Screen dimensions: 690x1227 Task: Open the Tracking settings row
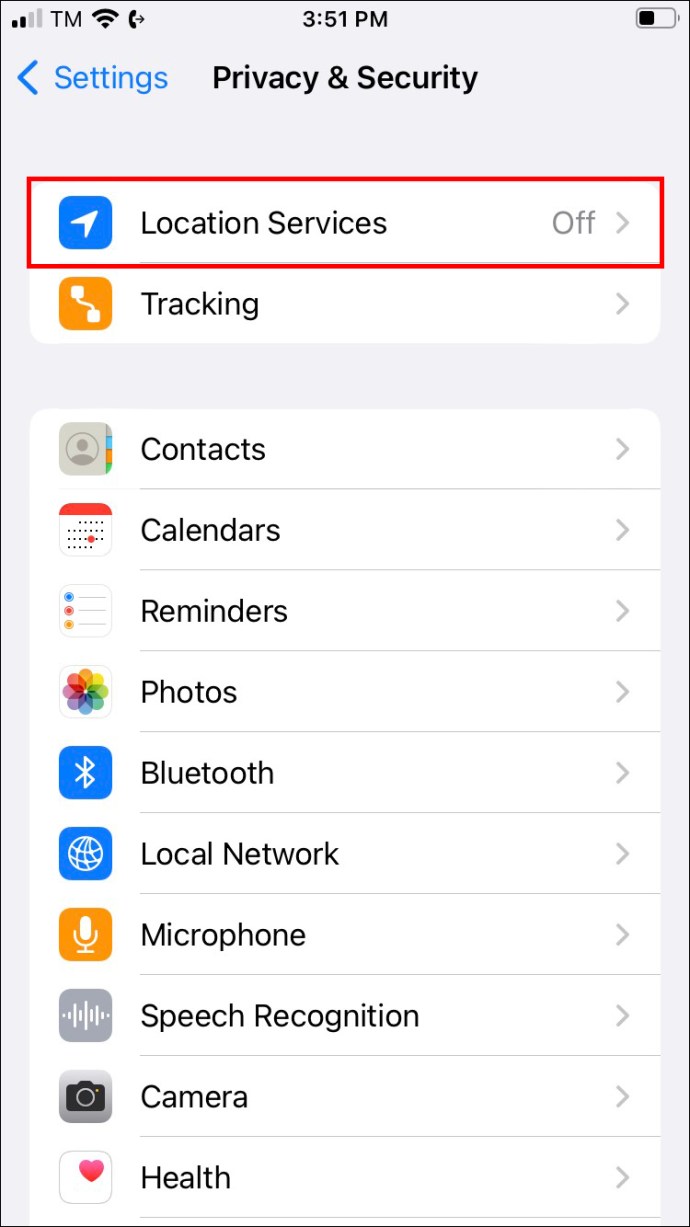(345, 304)
